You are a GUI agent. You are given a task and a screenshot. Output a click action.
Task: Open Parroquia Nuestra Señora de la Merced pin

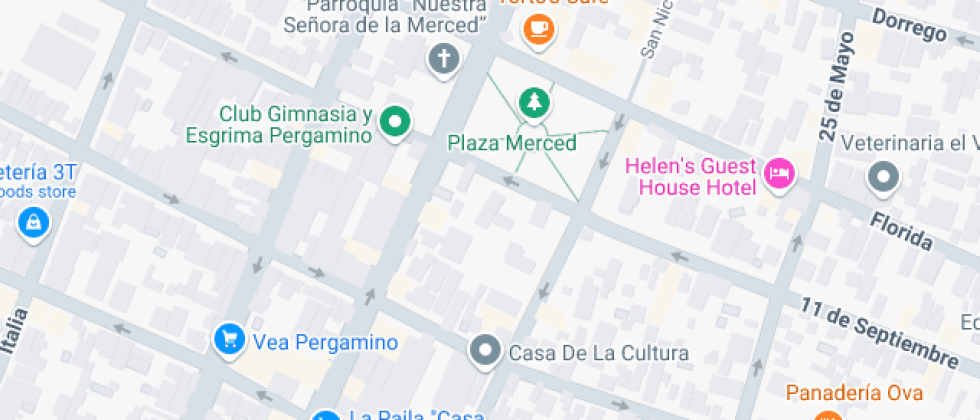443,59
